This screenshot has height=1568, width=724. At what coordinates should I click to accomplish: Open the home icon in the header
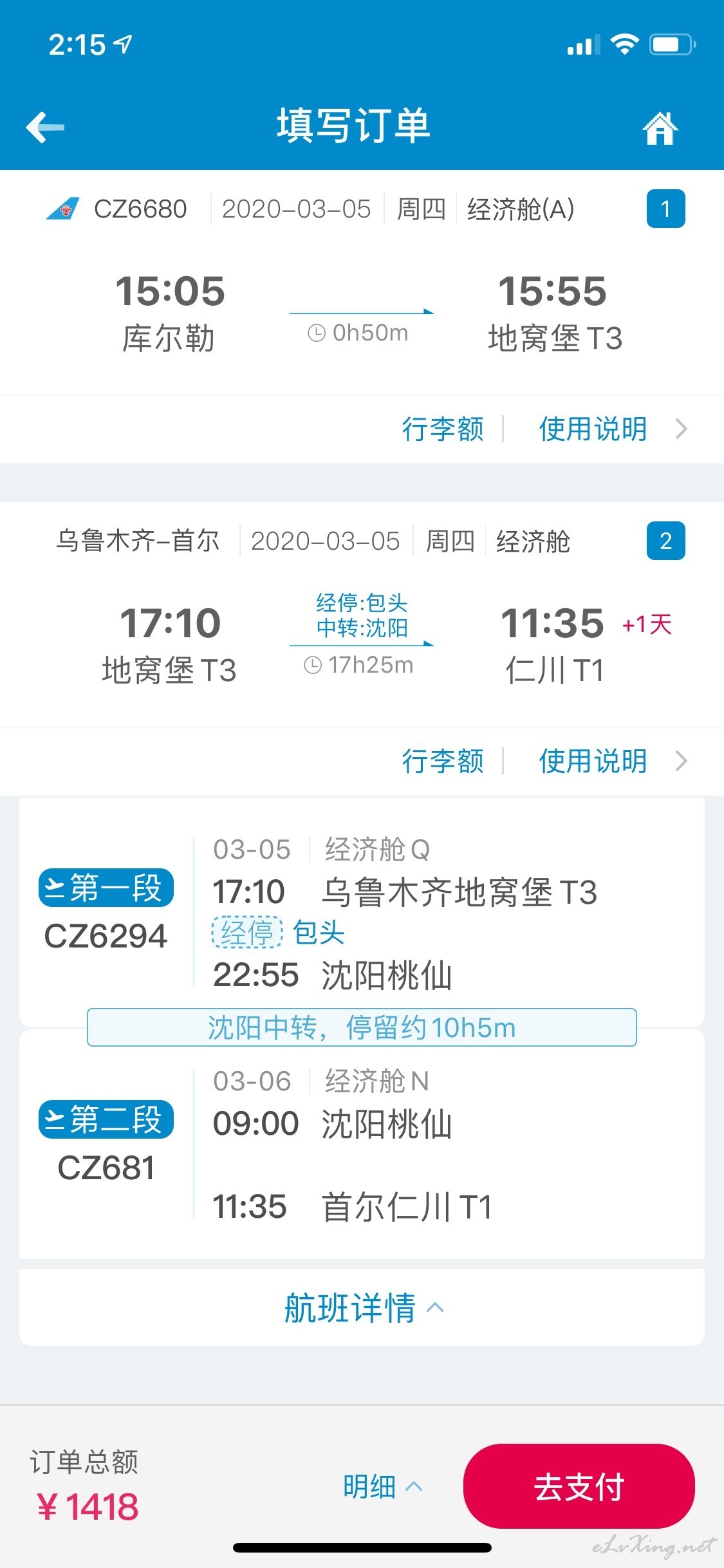(x=660, y=127)
